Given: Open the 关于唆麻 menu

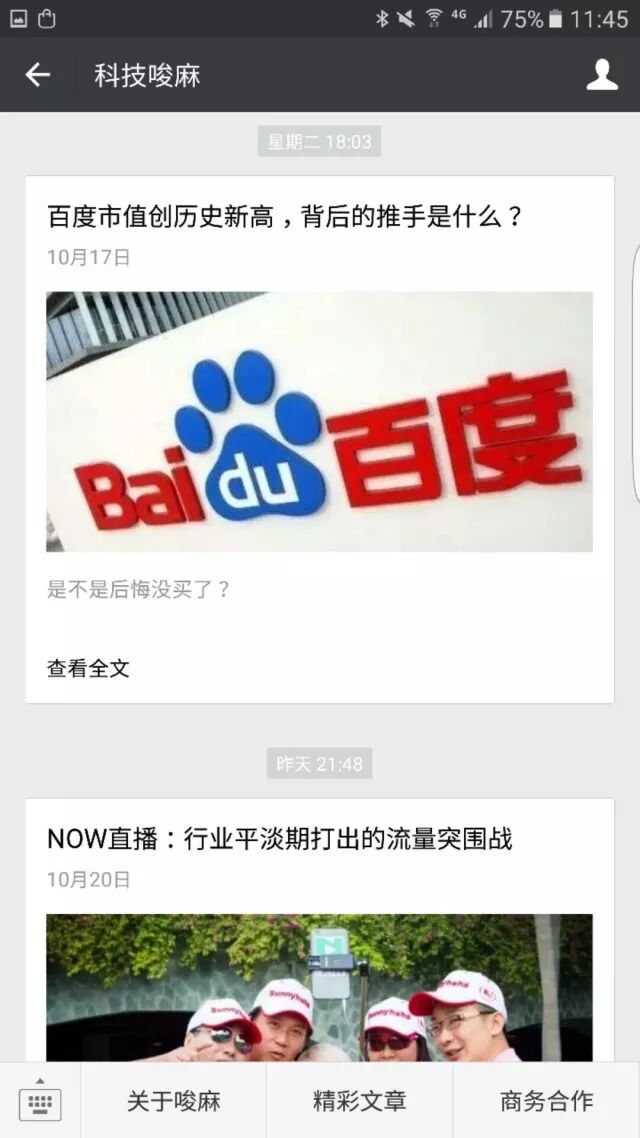Looking at the screenshot, I should (174, 1101).
